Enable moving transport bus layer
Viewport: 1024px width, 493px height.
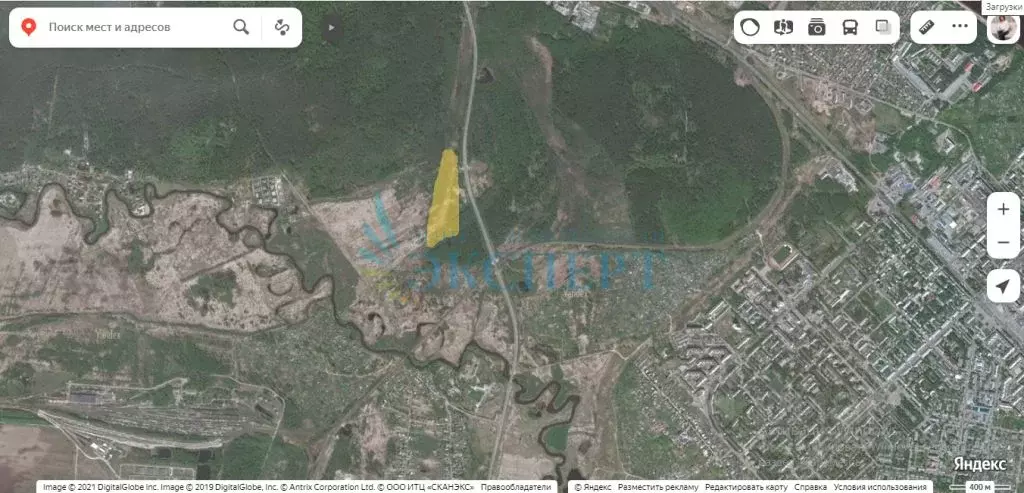click(x=850, y=27)
